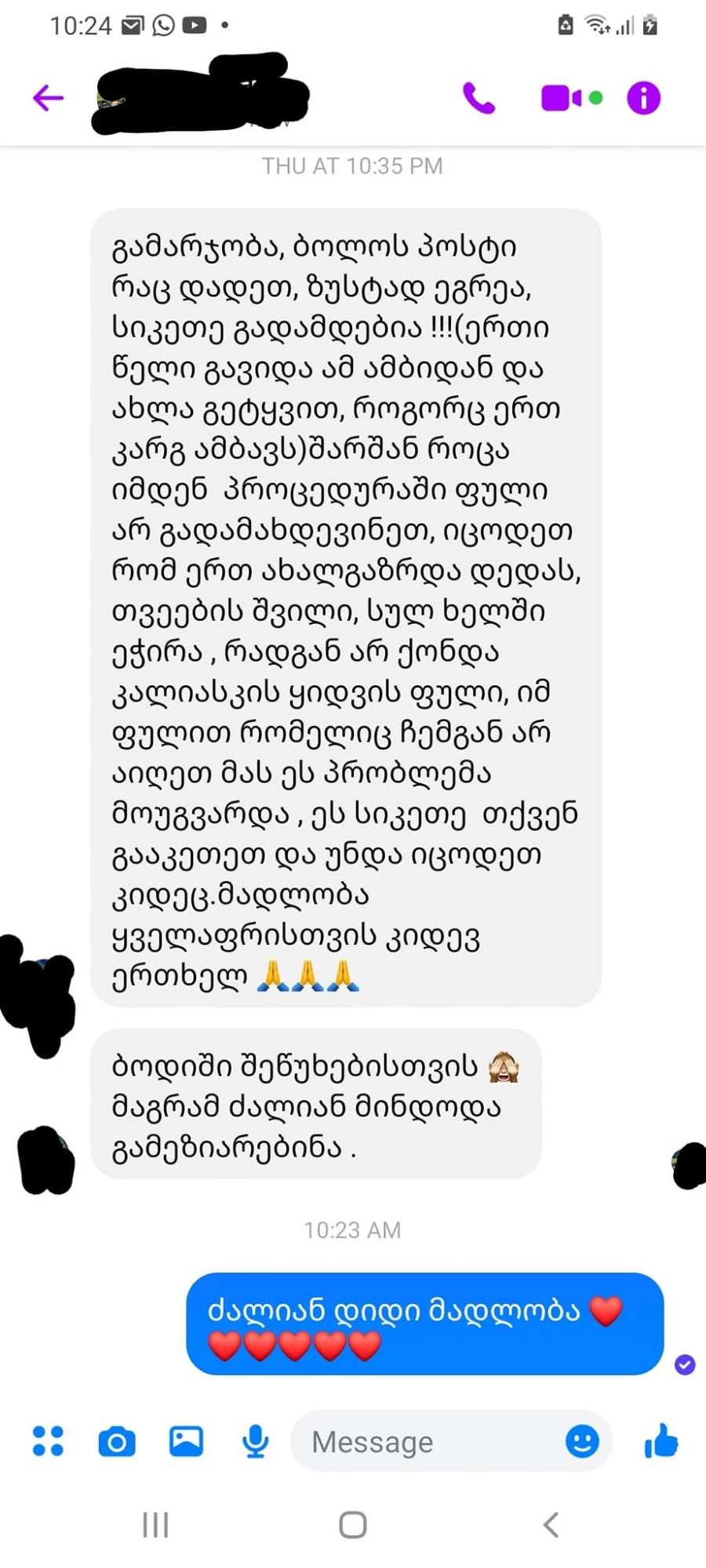
Task: Focus the Message text field
Action: (424, 1441)
